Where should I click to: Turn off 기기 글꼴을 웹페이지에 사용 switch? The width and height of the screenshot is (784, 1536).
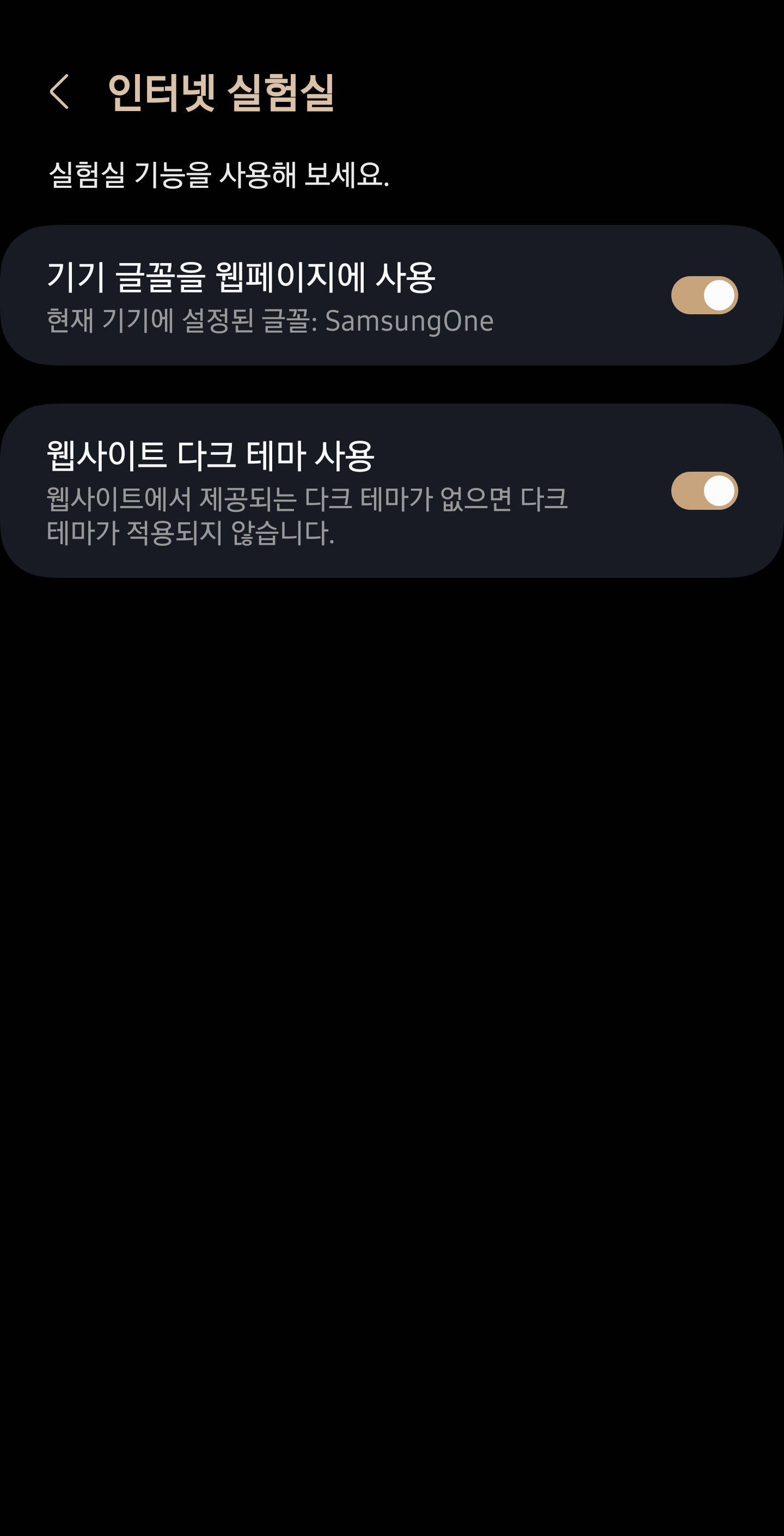704,295
